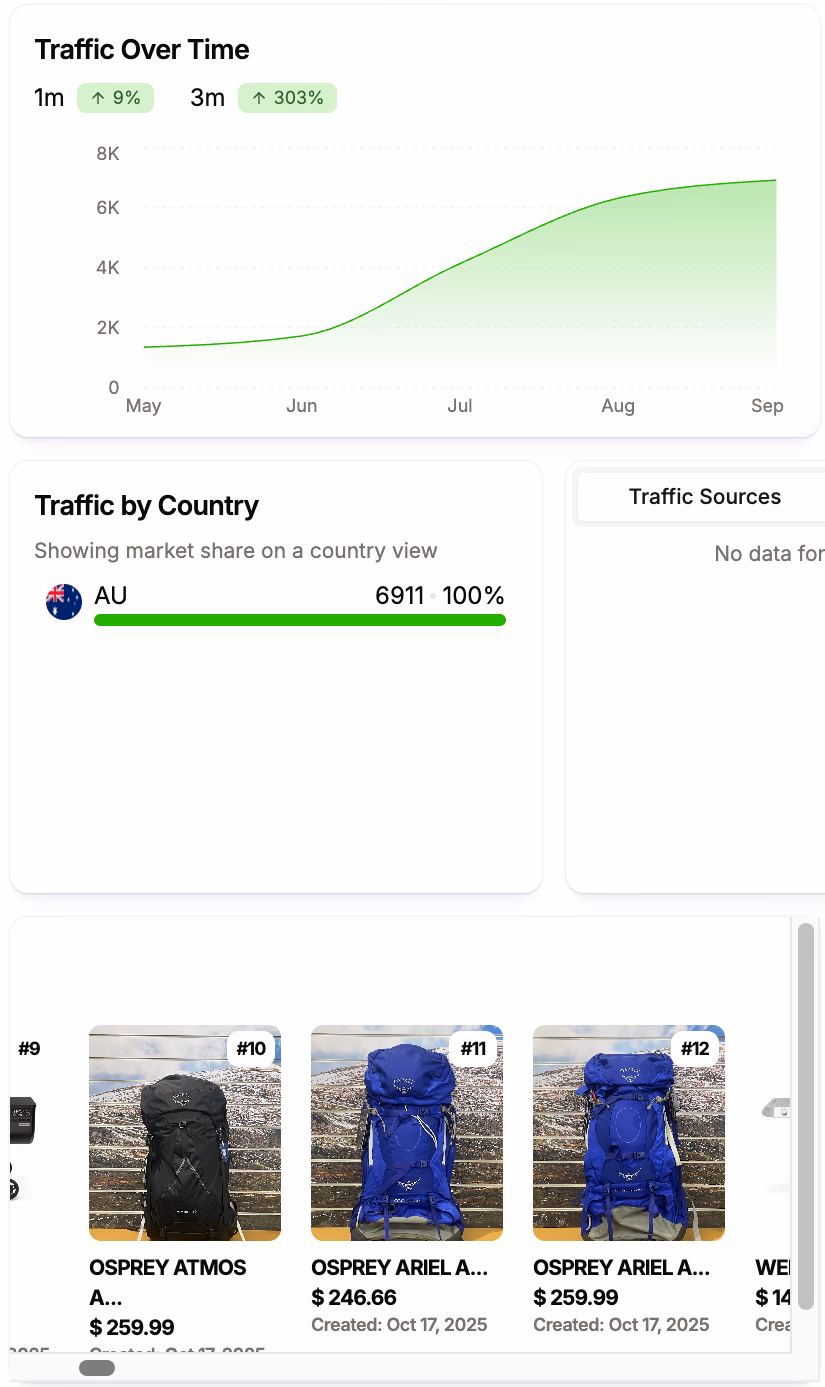Select the #10 rank badge on the black backpack
The height and width of the screenshot is (1387, 825).
252,1049
